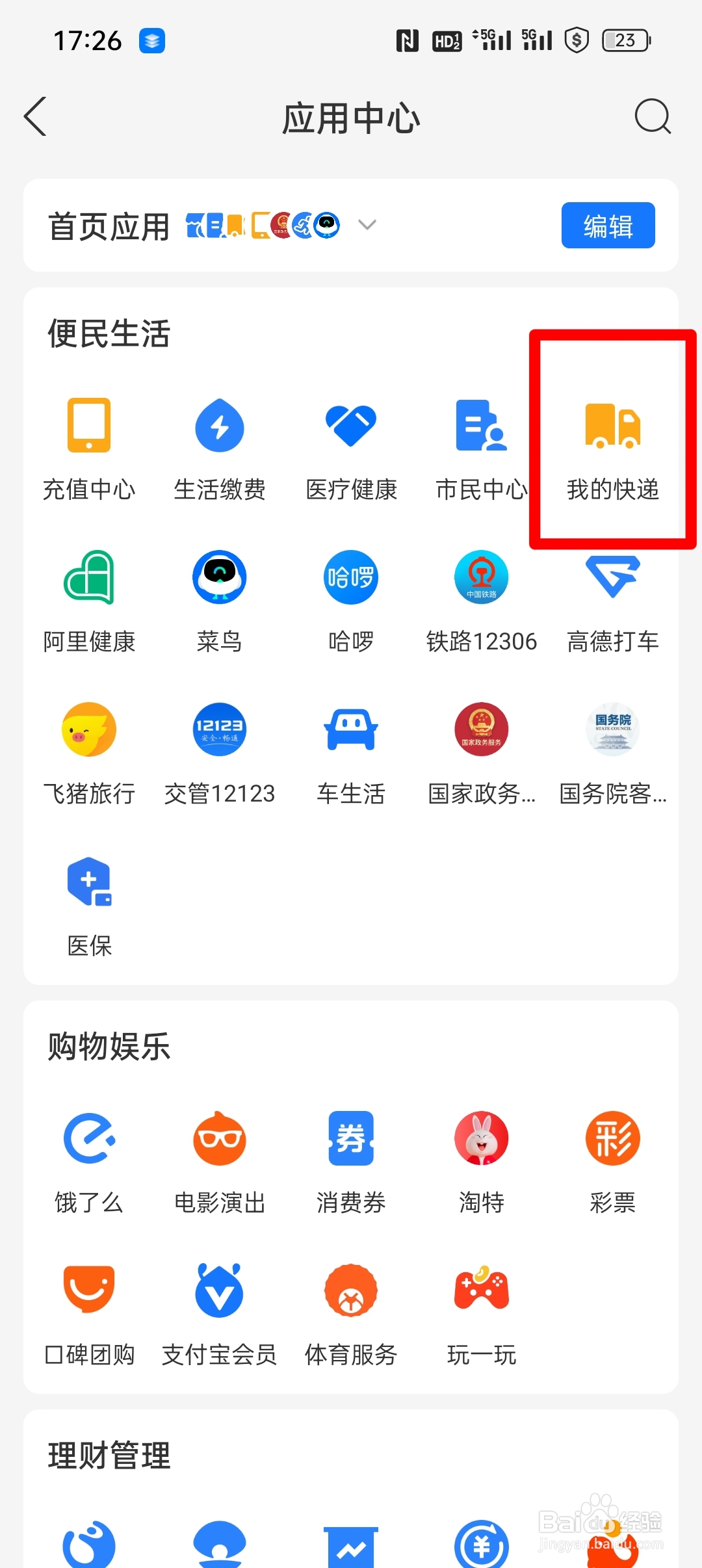Tap the back arrow to return
The width and height of the screenshot is (702, 1568).
point(37,117)
